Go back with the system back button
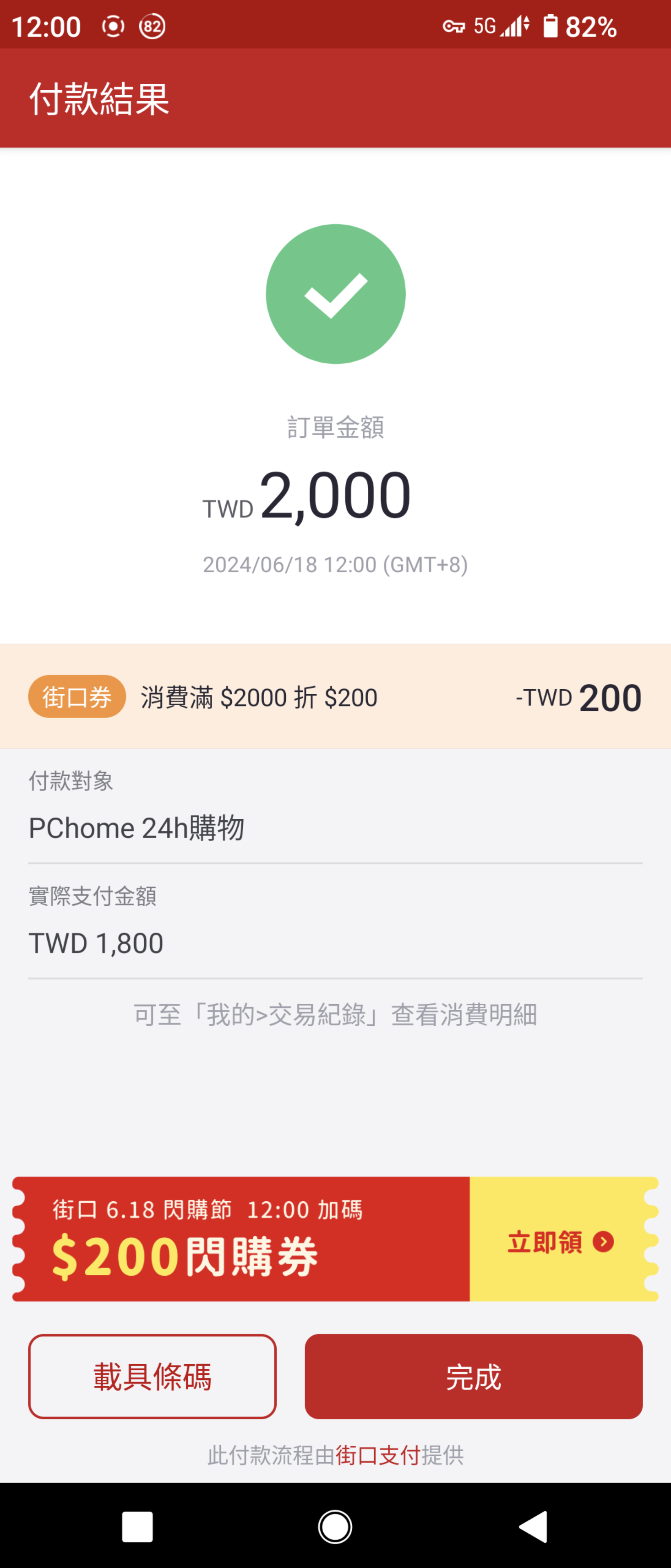 click(533, 1527)
